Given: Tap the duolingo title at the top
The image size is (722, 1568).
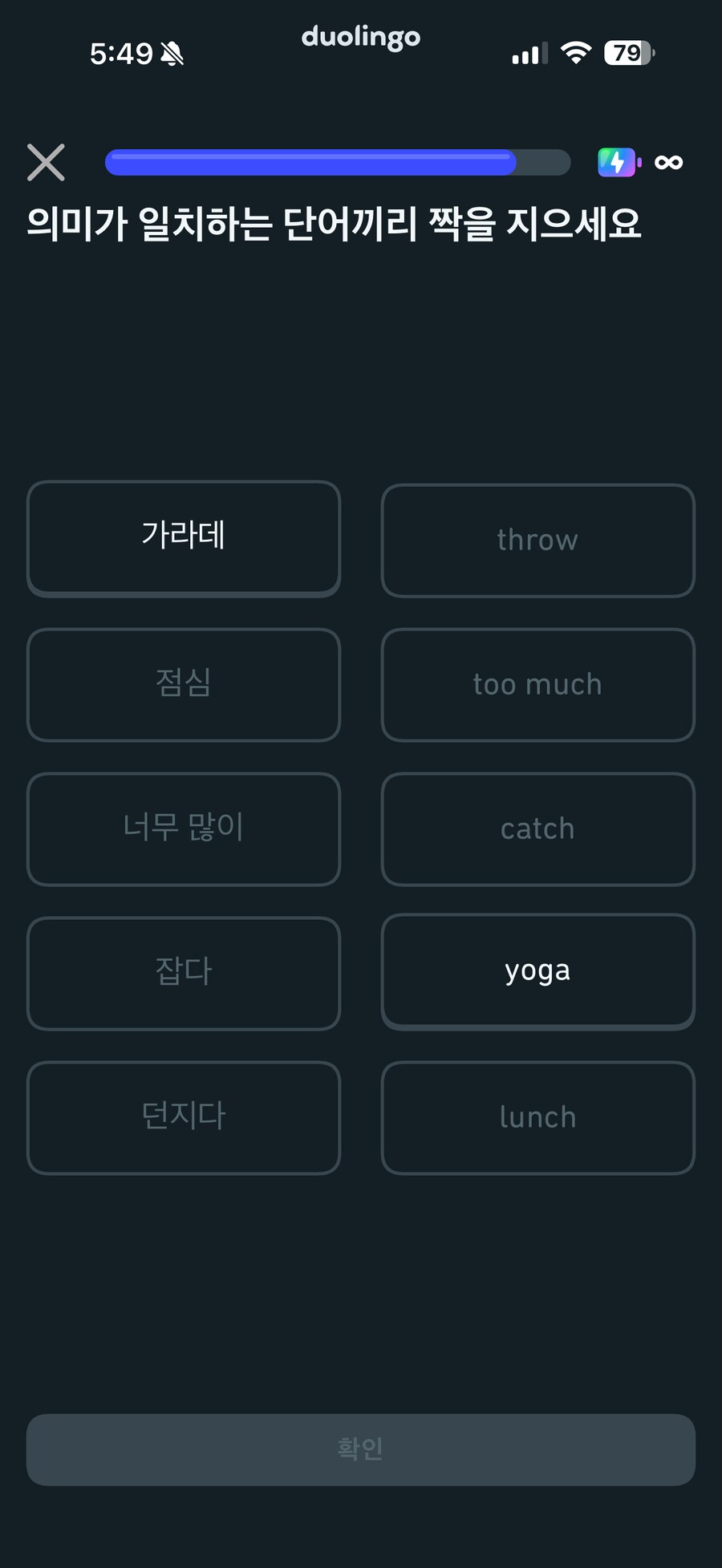Looking at the screenshot, I should coord(360,37).
